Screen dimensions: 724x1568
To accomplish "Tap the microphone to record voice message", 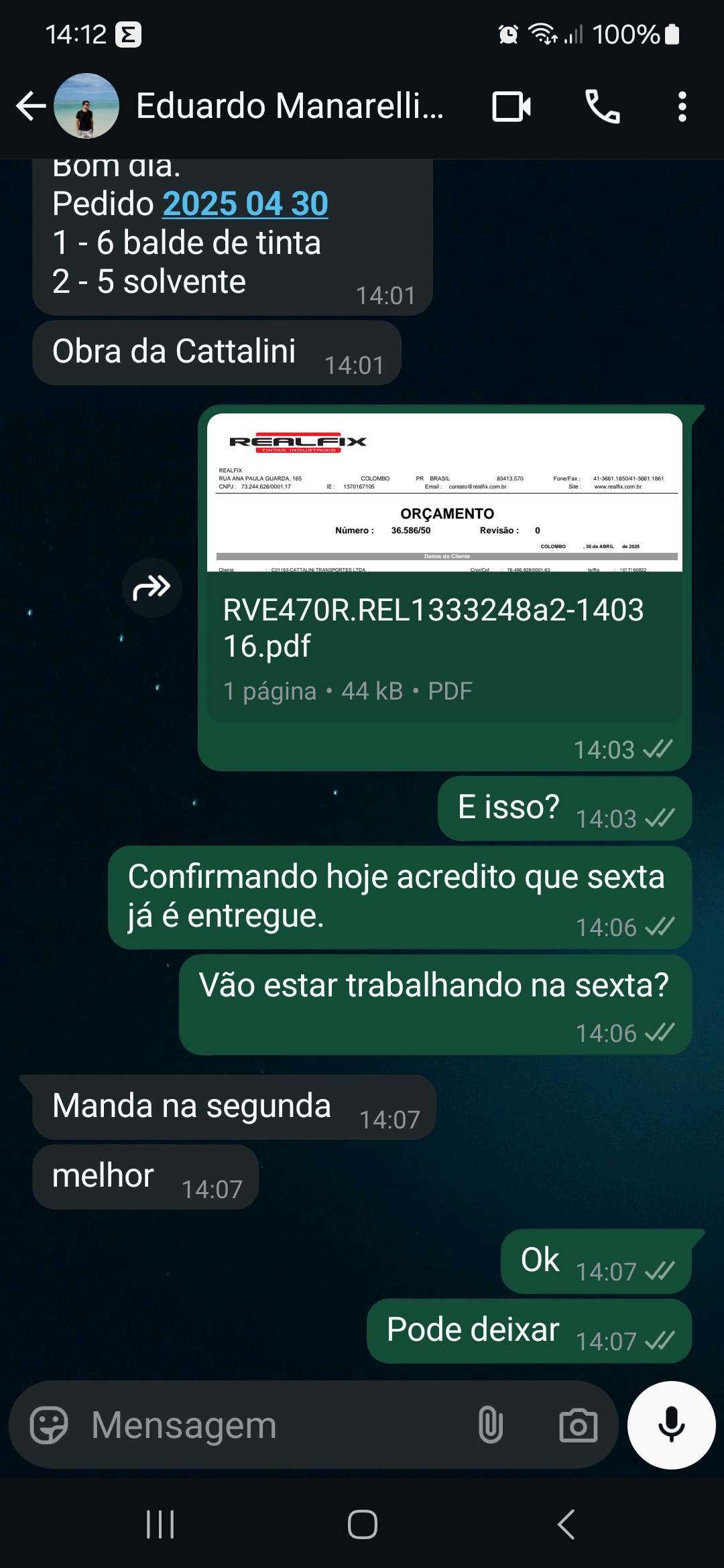I will pos(671,1425).
